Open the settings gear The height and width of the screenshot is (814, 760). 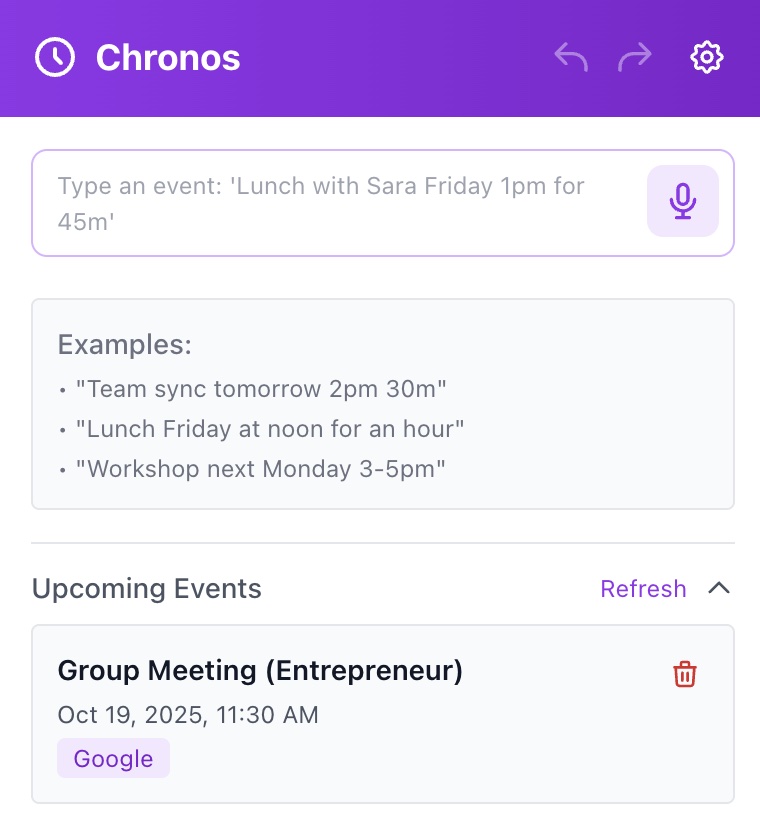(707, 57)
